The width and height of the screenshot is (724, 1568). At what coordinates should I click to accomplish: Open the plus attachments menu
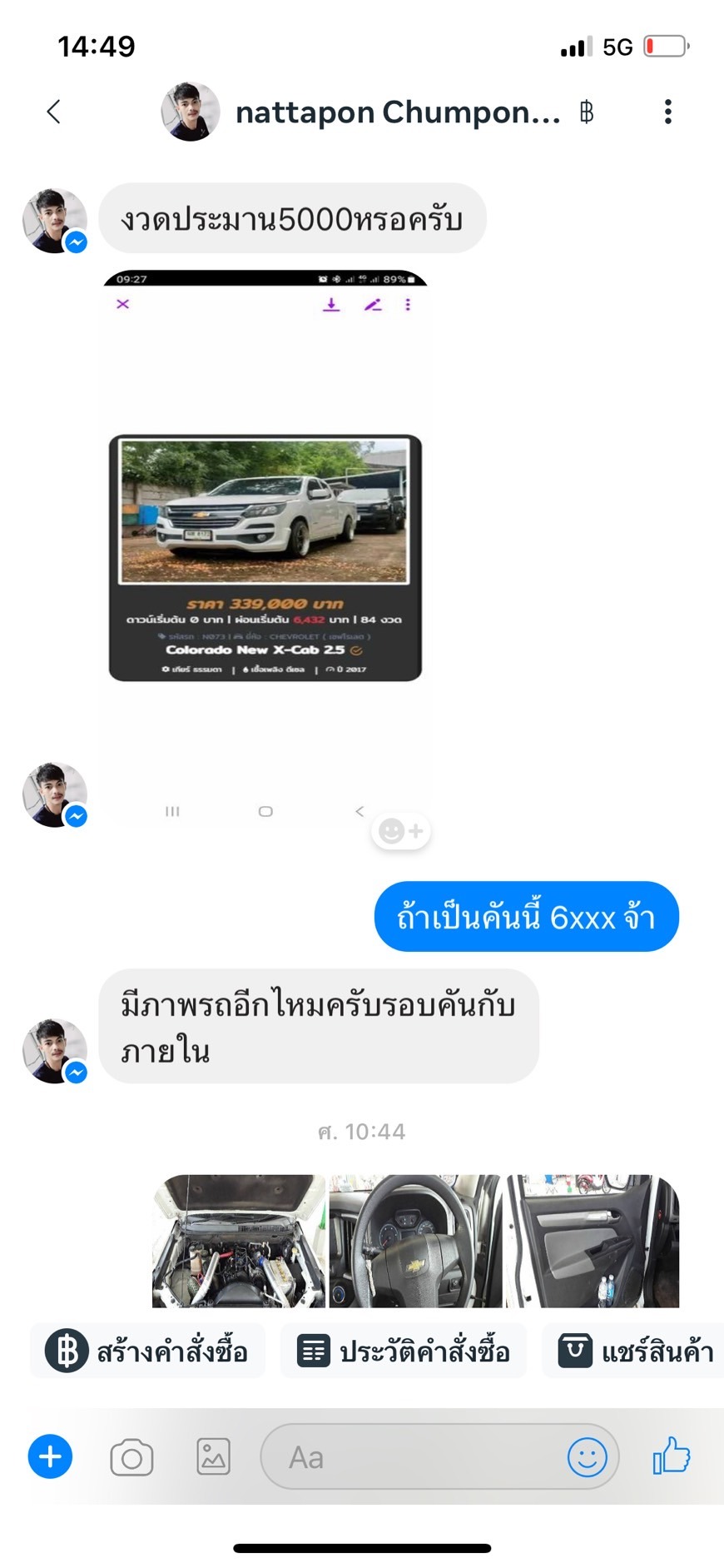tap(50, 1456)
